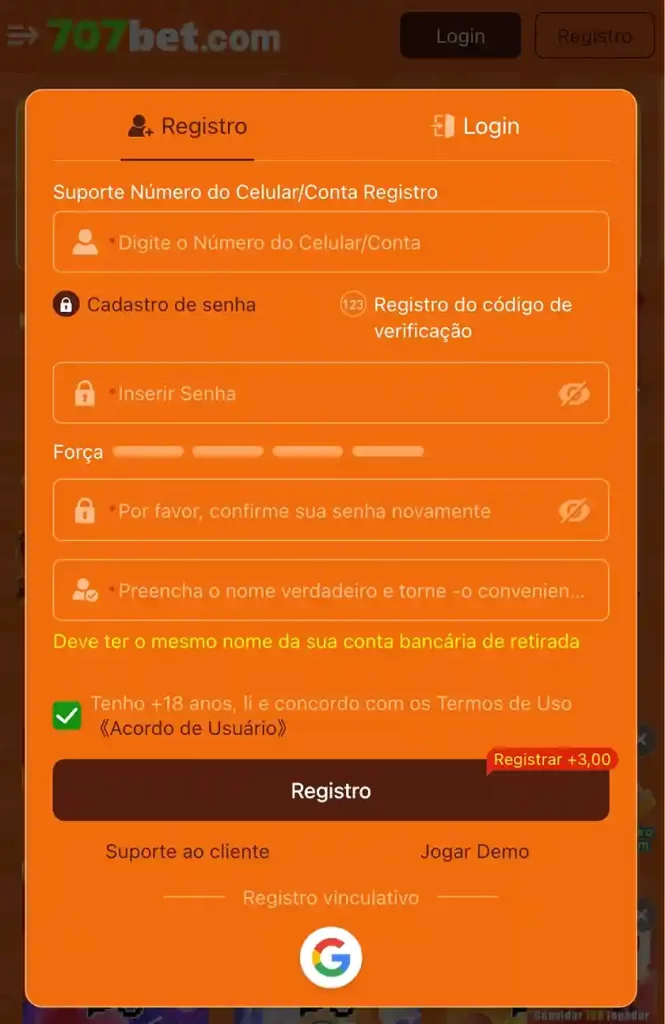Focus the confirm password field
The image size is (665, 1024).
[320, 511]
